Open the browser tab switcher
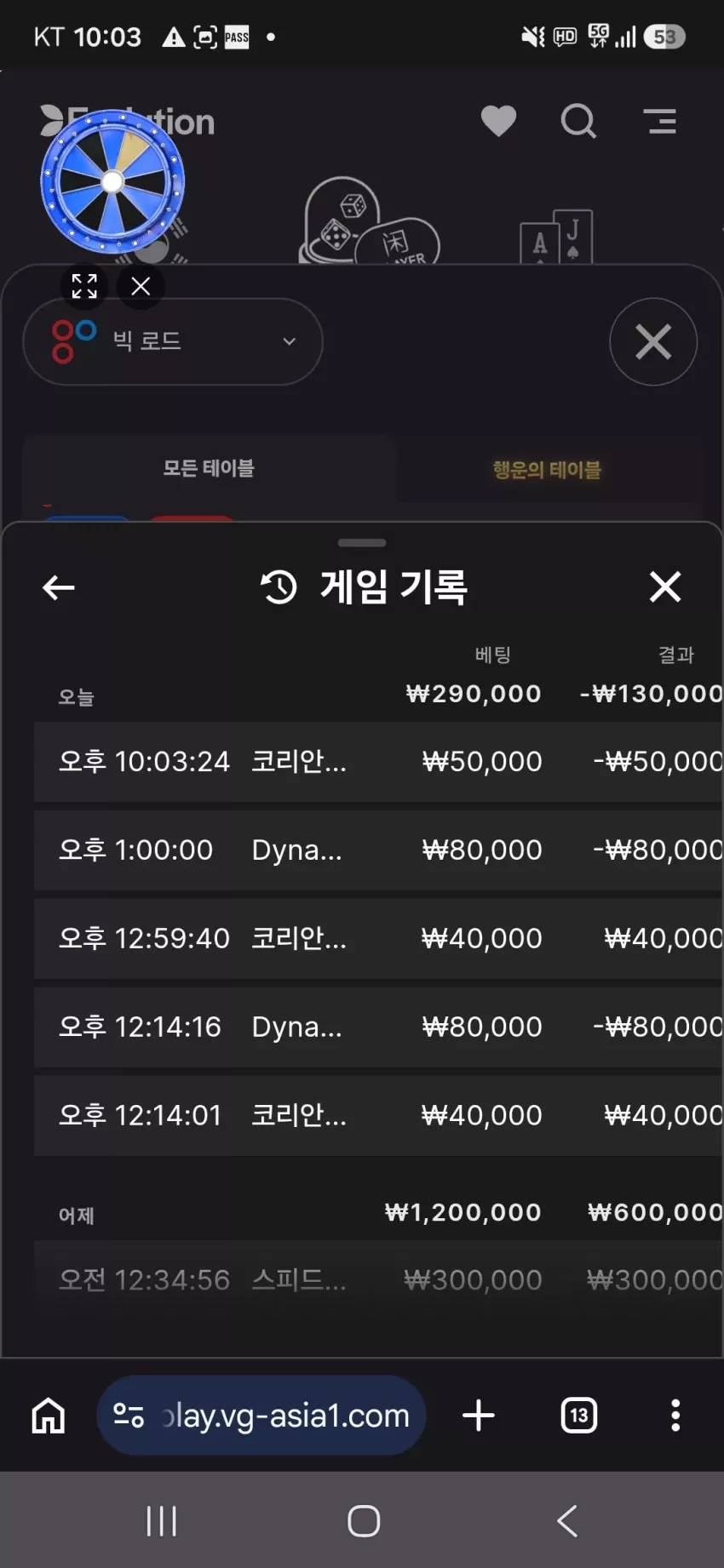The width and height of the screenshot is (724, 1568). point(579,1416)
